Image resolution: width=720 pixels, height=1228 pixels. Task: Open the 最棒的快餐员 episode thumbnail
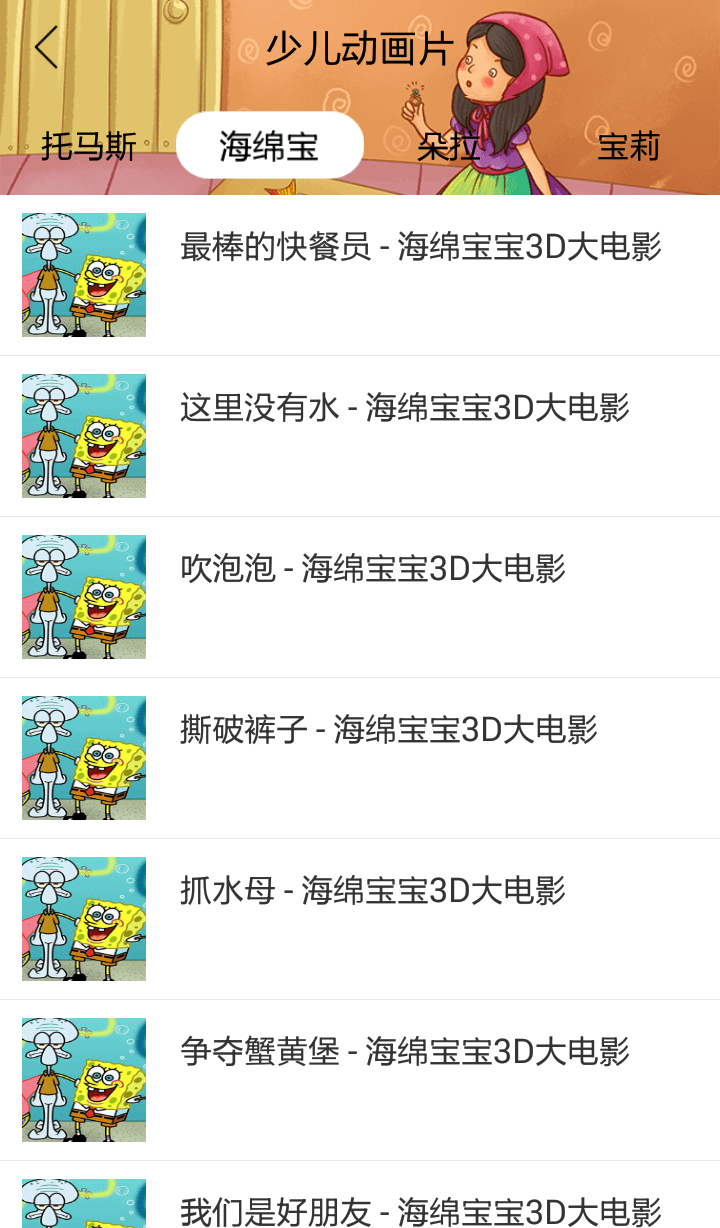[84, 275]
